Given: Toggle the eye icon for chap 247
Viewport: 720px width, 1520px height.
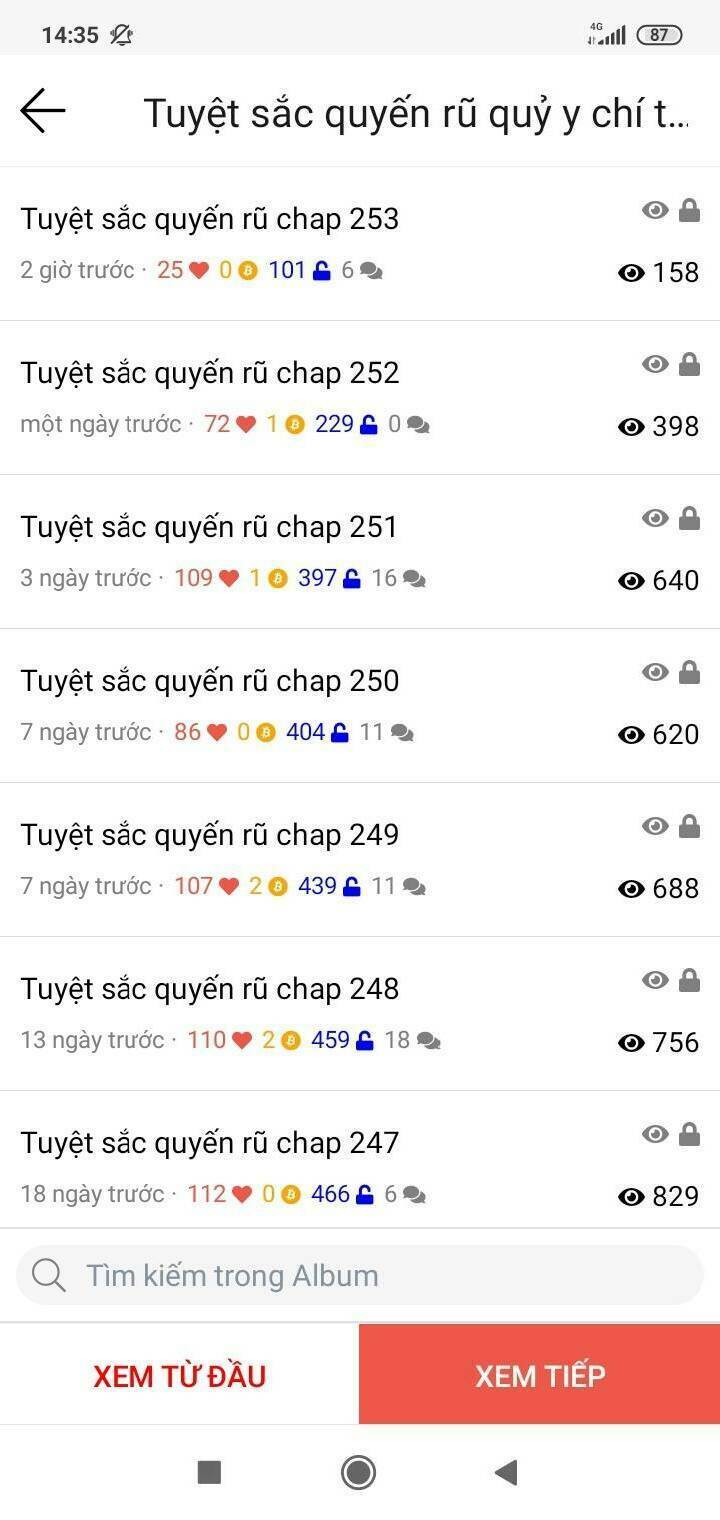Looking at the screenshot, I should 655,1133.
